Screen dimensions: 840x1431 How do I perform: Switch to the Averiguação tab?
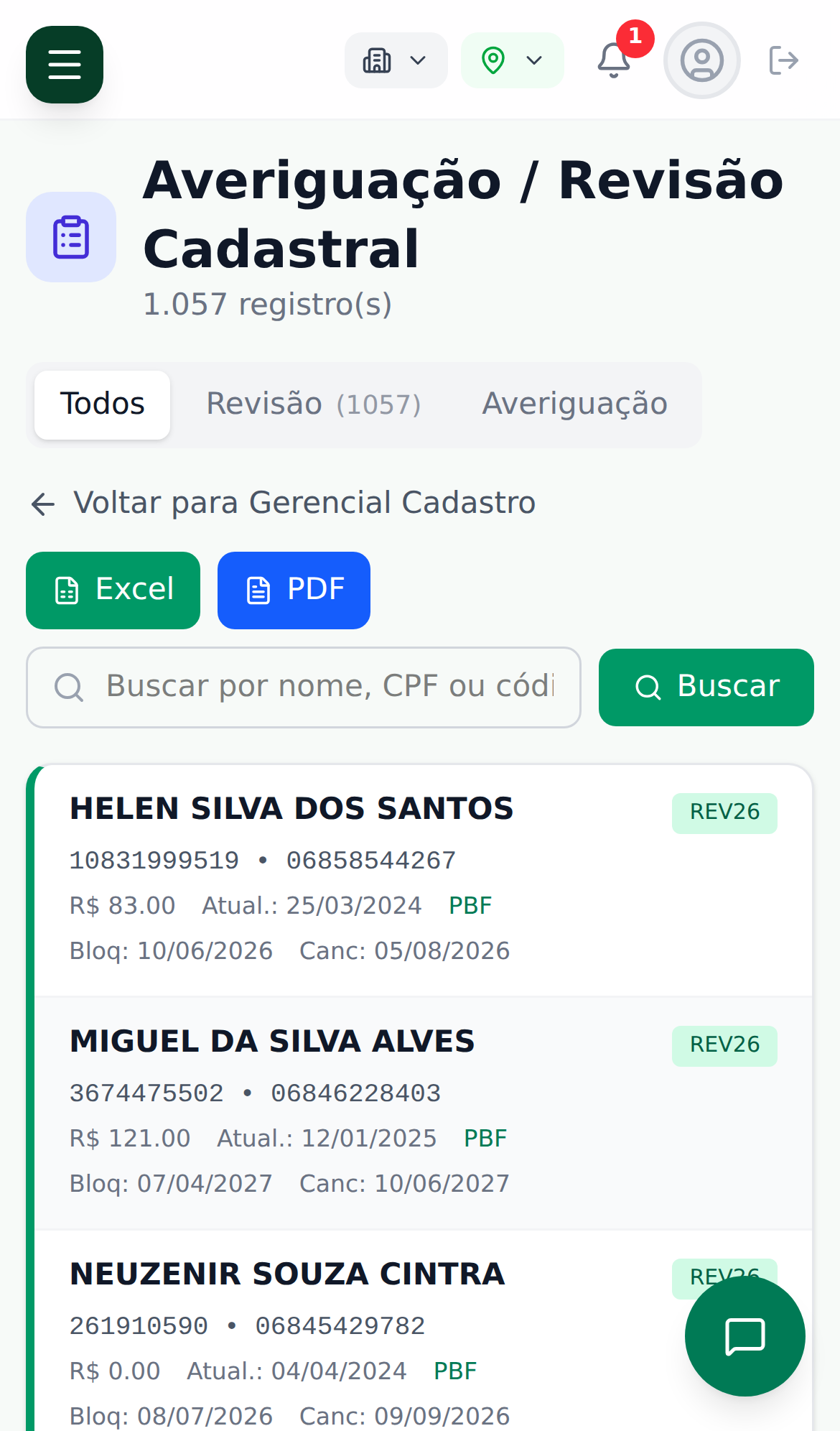[x=574, y=404]
